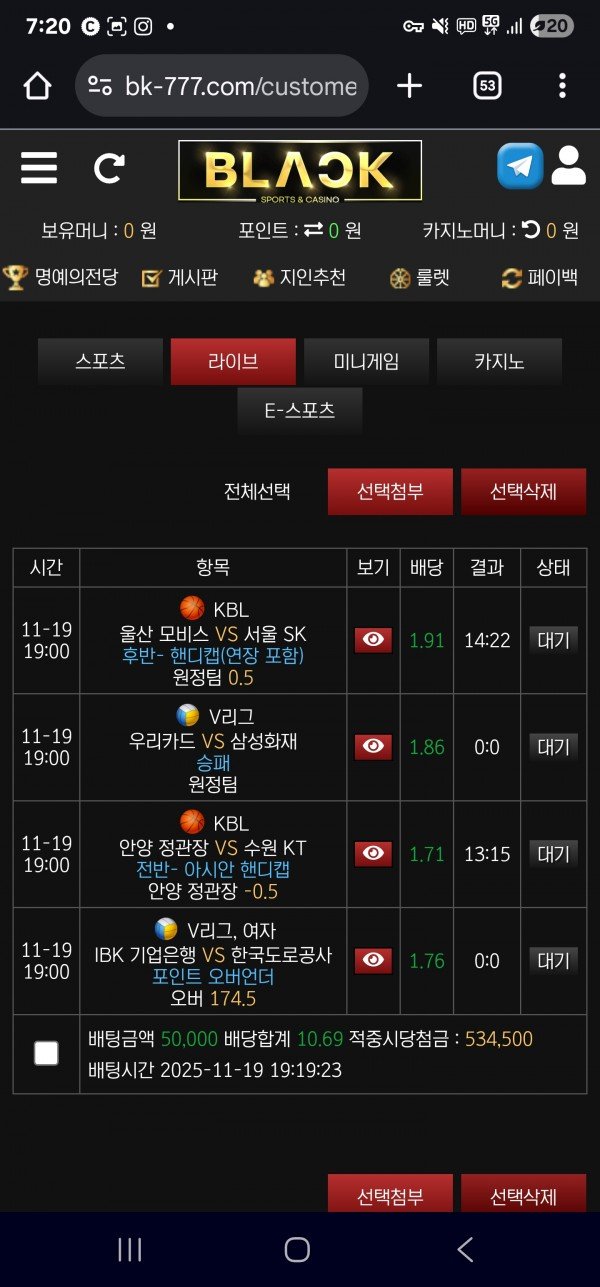The image size is (600, 1287).
Task: Select the 미니게임 tab
Action: pos(366,362)
